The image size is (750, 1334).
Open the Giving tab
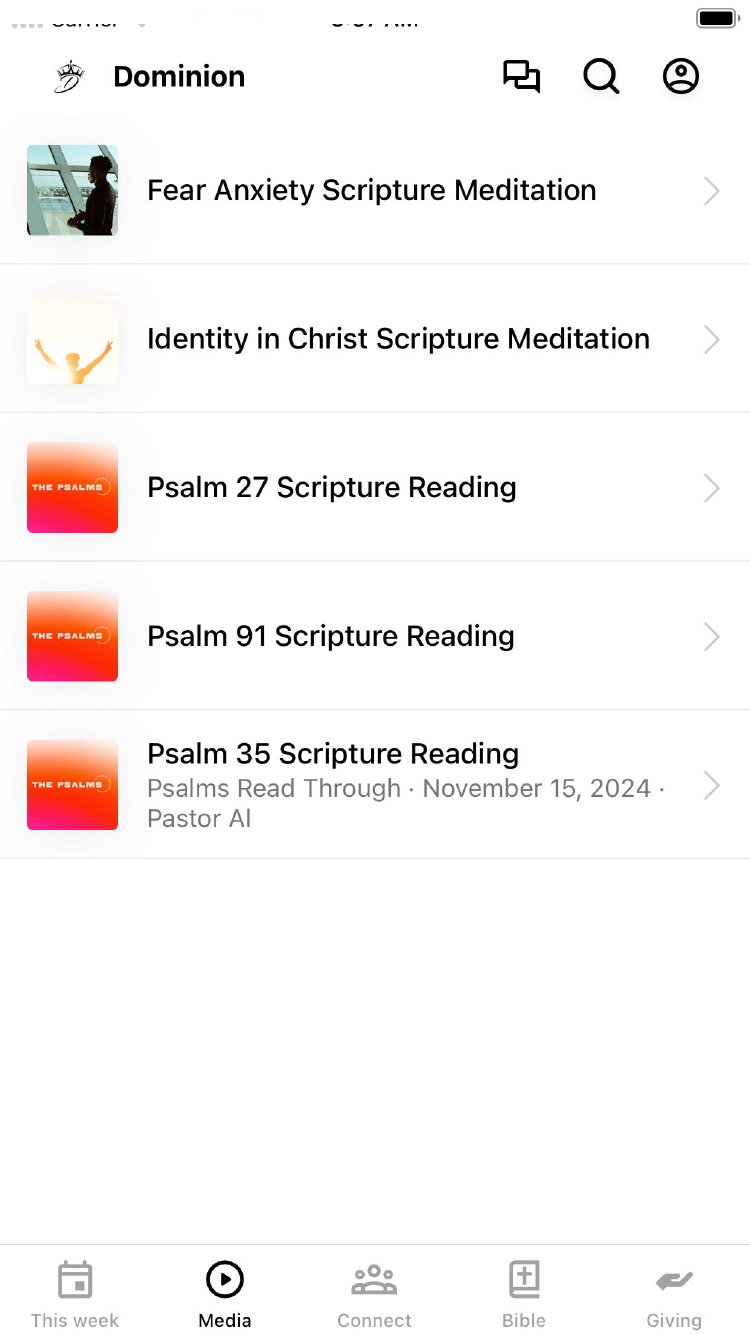674,1294
